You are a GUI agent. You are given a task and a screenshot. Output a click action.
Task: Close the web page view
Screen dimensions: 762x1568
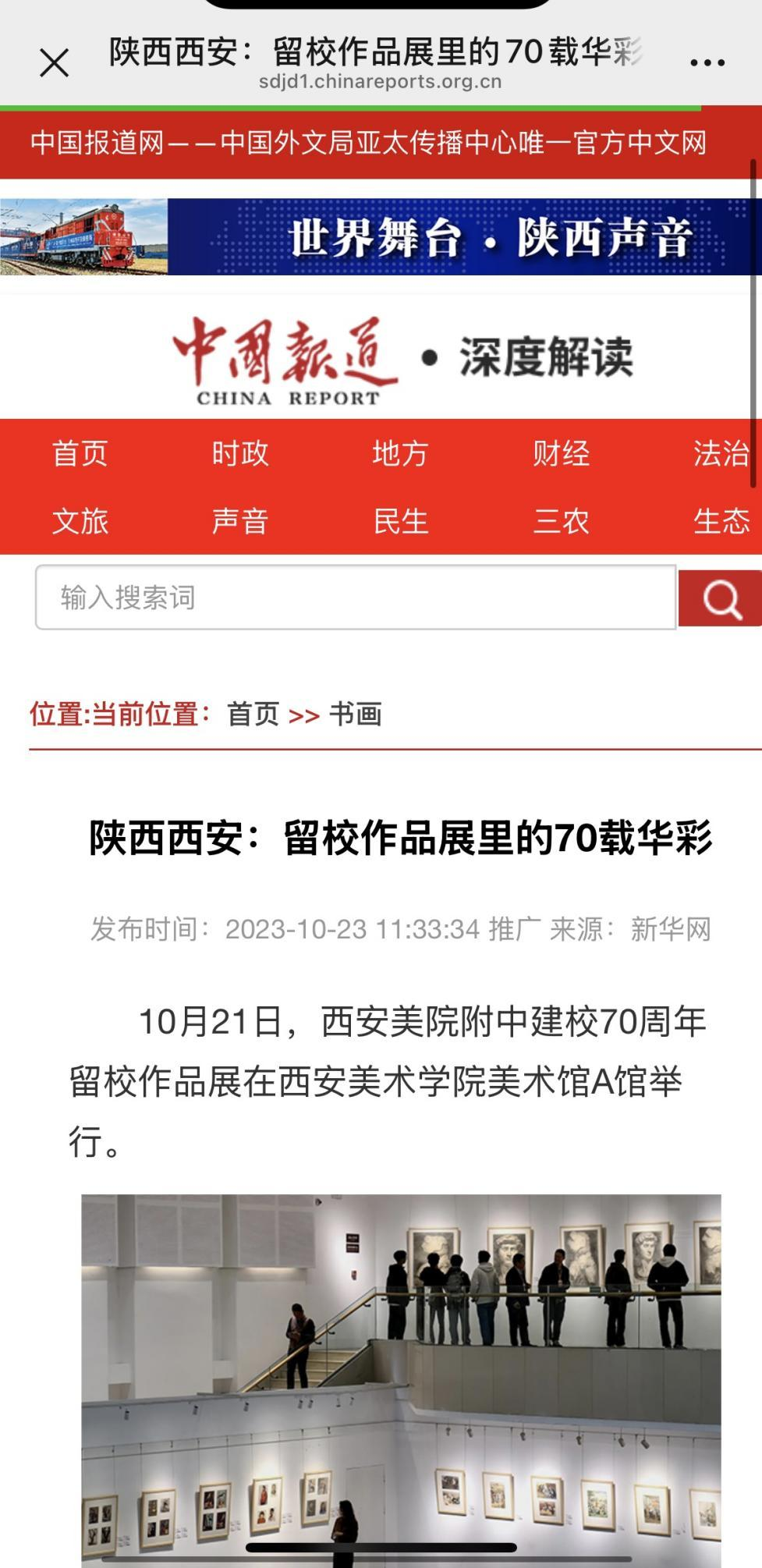click(x=54, y=63)
